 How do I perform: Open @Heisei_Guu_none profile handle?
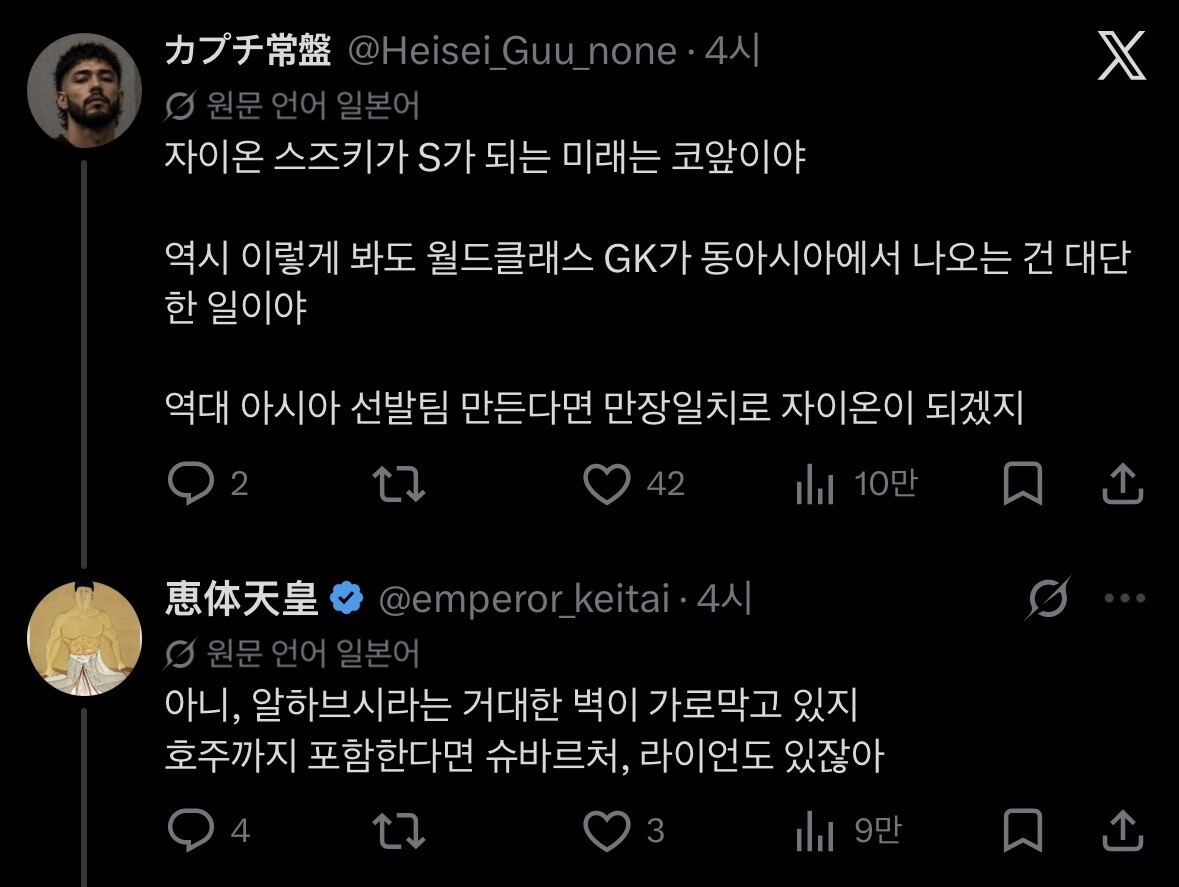(x=512, y=52)
